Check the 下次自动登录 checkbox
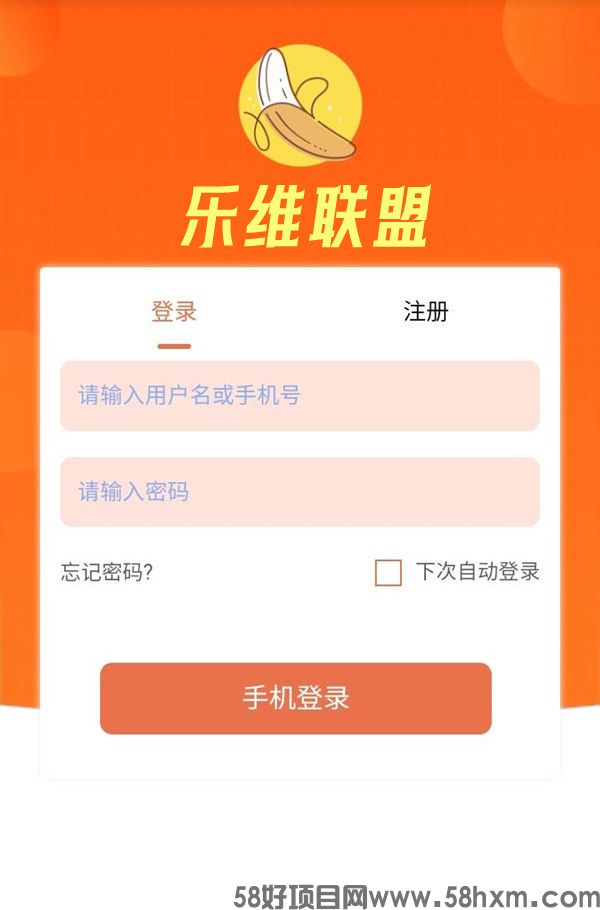This screenshot has width=600, height=910. point(388,573)
